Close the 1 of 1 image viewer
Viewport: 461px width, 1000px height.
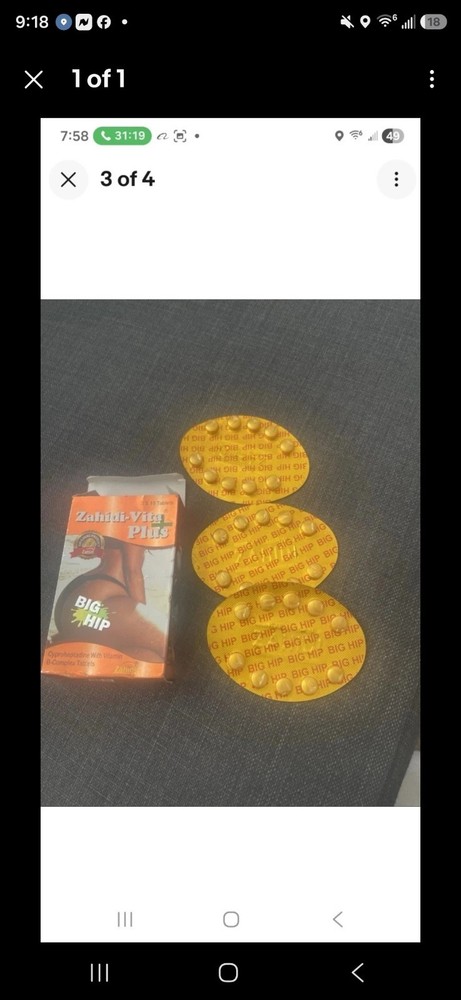coord(33,80)
